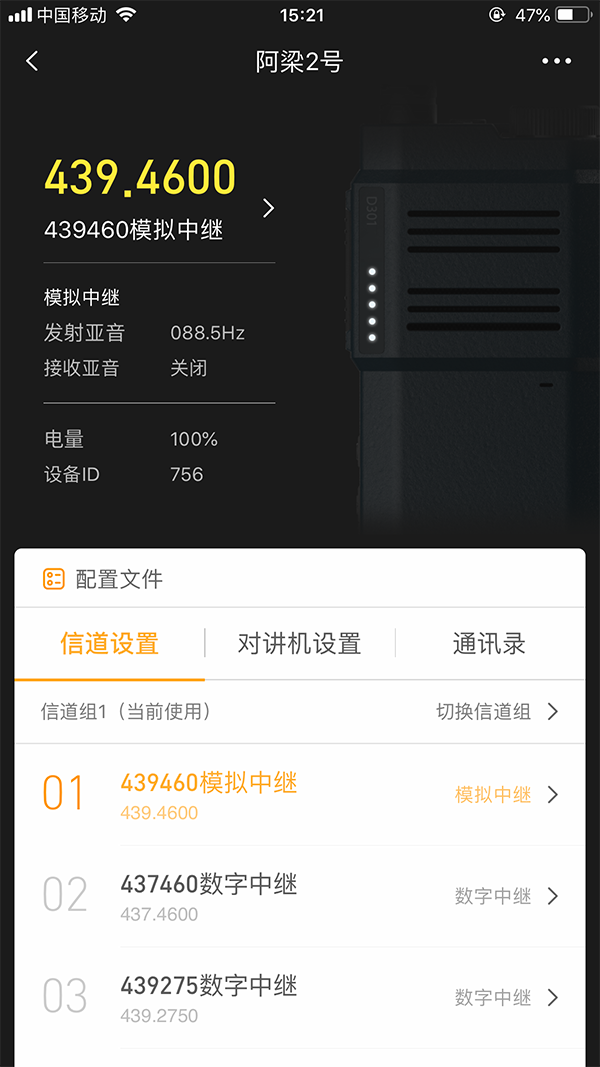Tap 切换信道组 to change channel group

pos(496,712)
